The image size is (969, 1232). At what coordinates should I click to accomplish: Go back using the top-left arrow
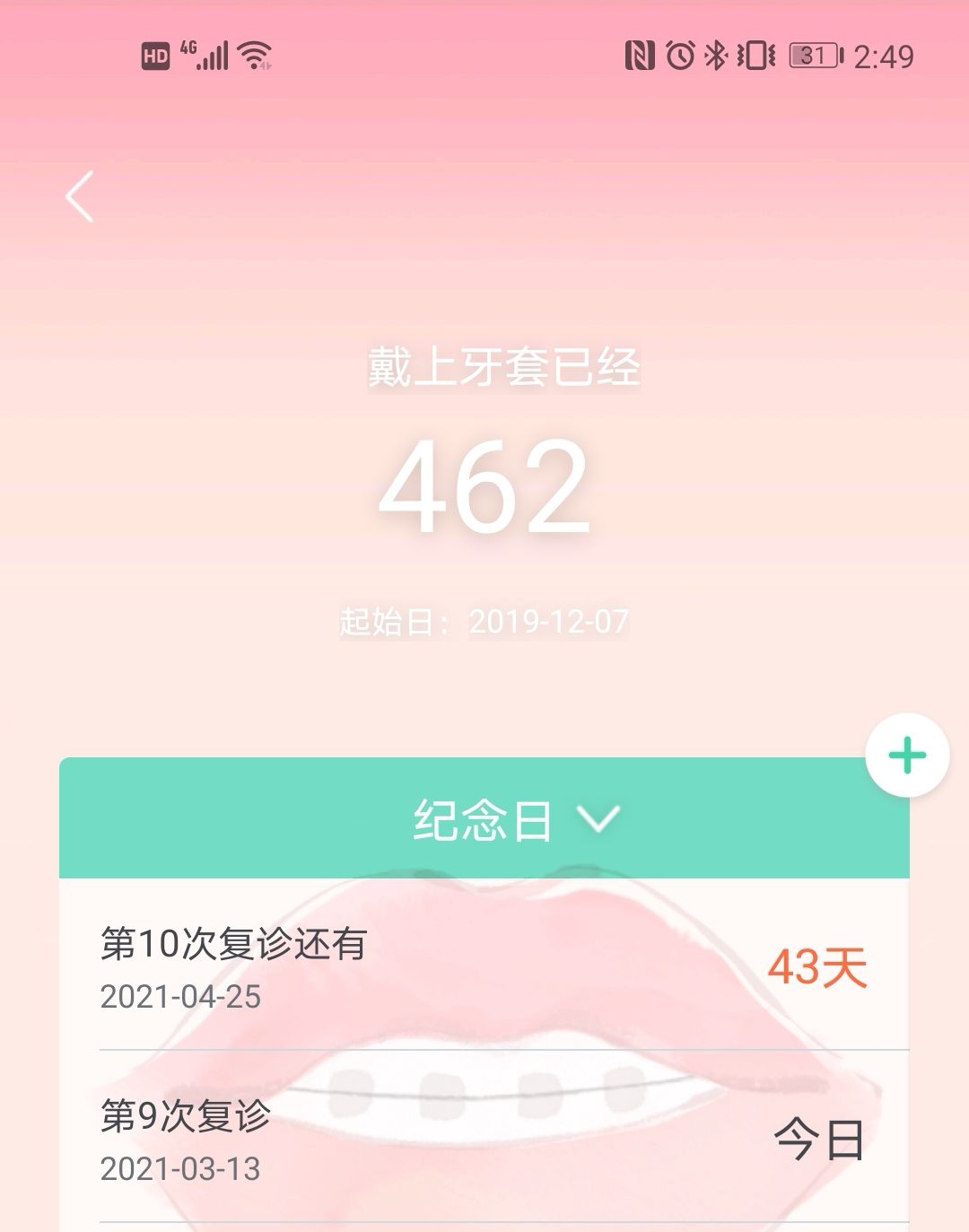coord(80,197)
